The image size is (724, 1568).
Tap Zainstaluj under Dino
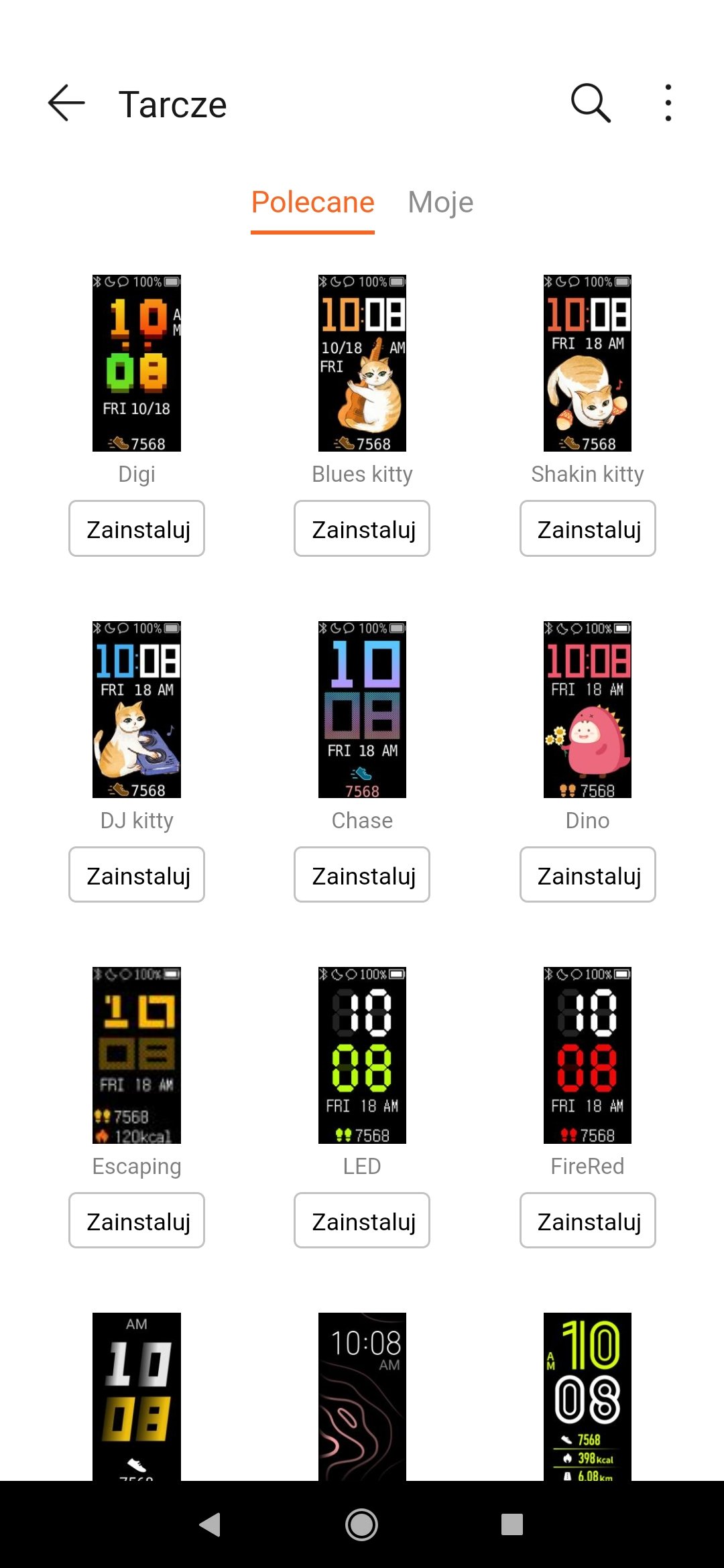[588, 874]
